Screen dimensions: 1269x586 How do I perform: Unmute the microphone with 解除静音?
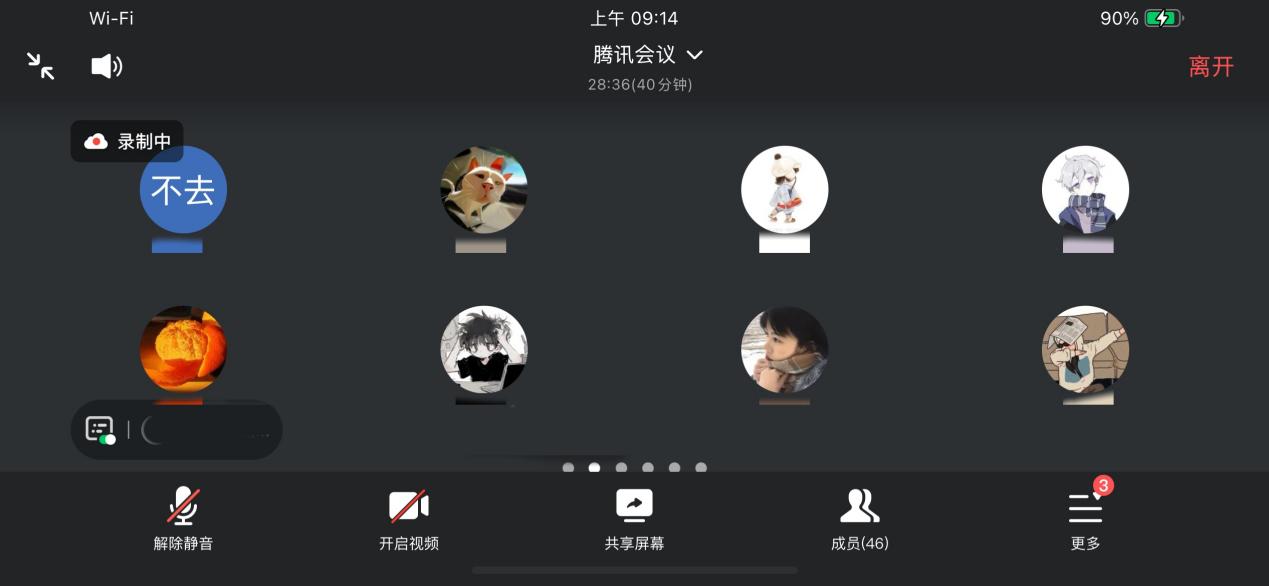pos(183,518)
